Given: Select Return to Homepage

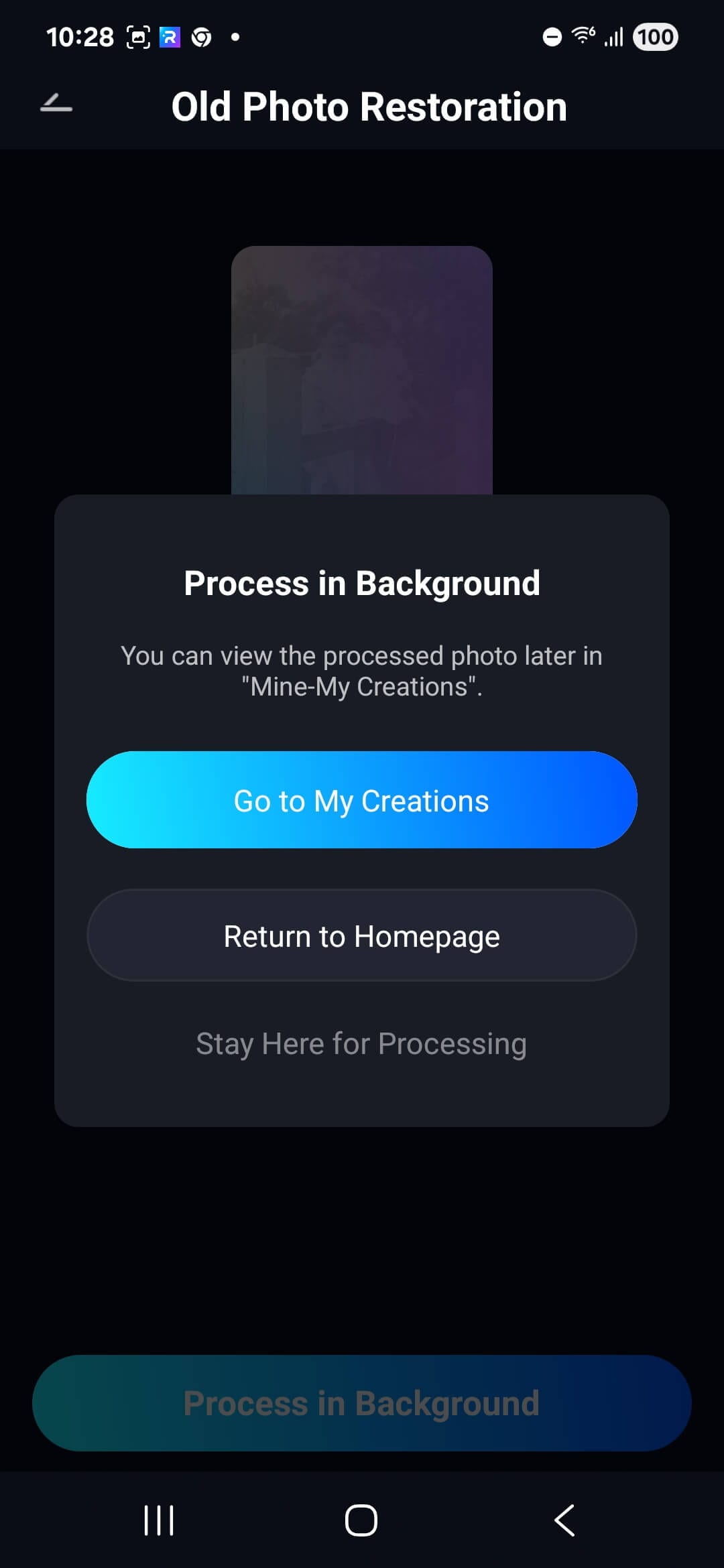Looking at the screenshot, I should (x=361, y=935).
